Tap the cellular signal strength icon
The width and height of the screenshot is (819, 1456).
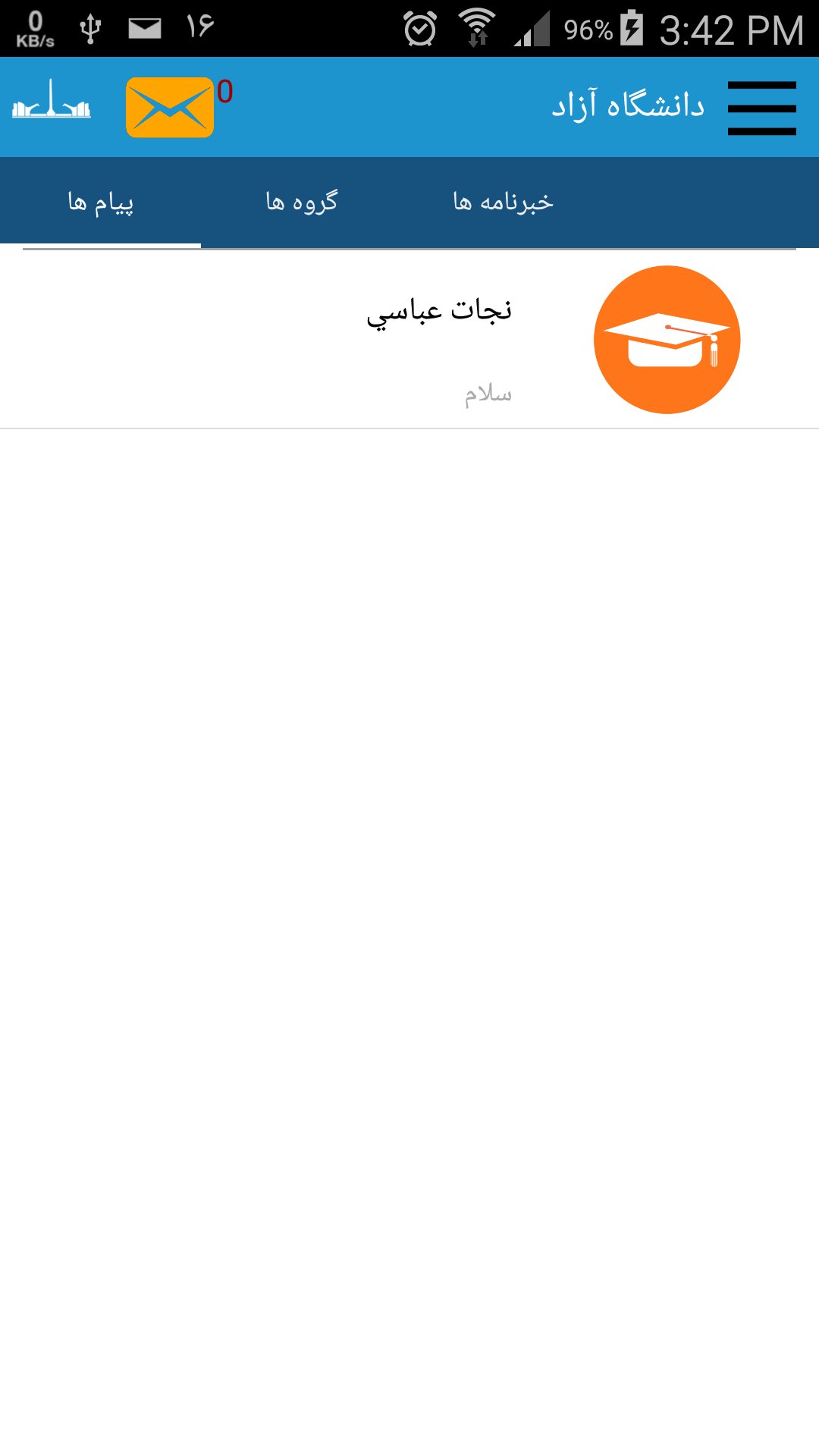532,27
